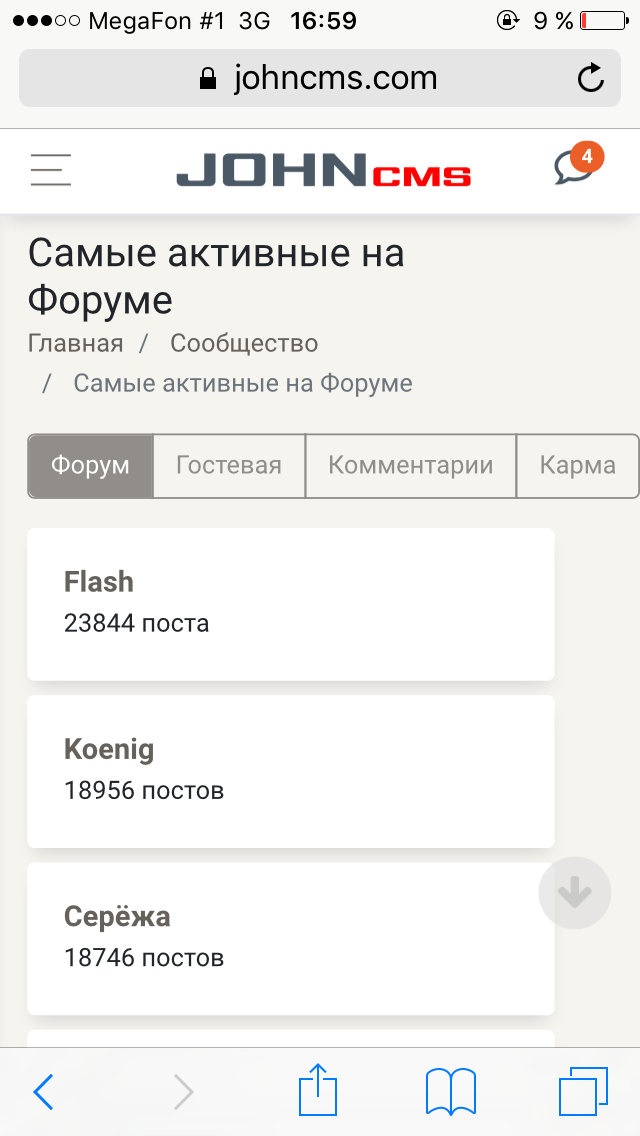This screenshot has height=1136, width=640.
Task: Open the Сообщество breadcrumb link
Action: (x=244, y=344)
